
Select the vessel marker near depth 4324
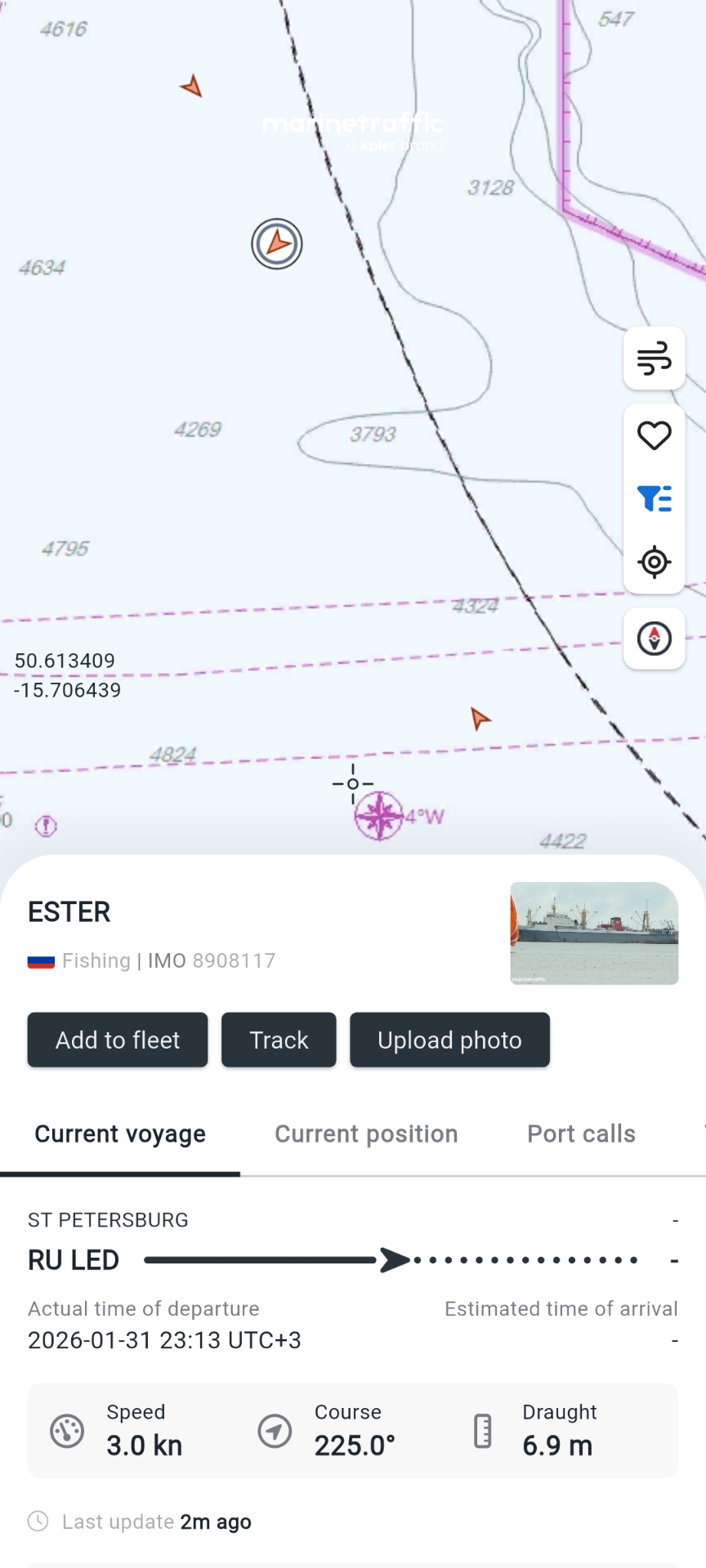coord(480,718)
